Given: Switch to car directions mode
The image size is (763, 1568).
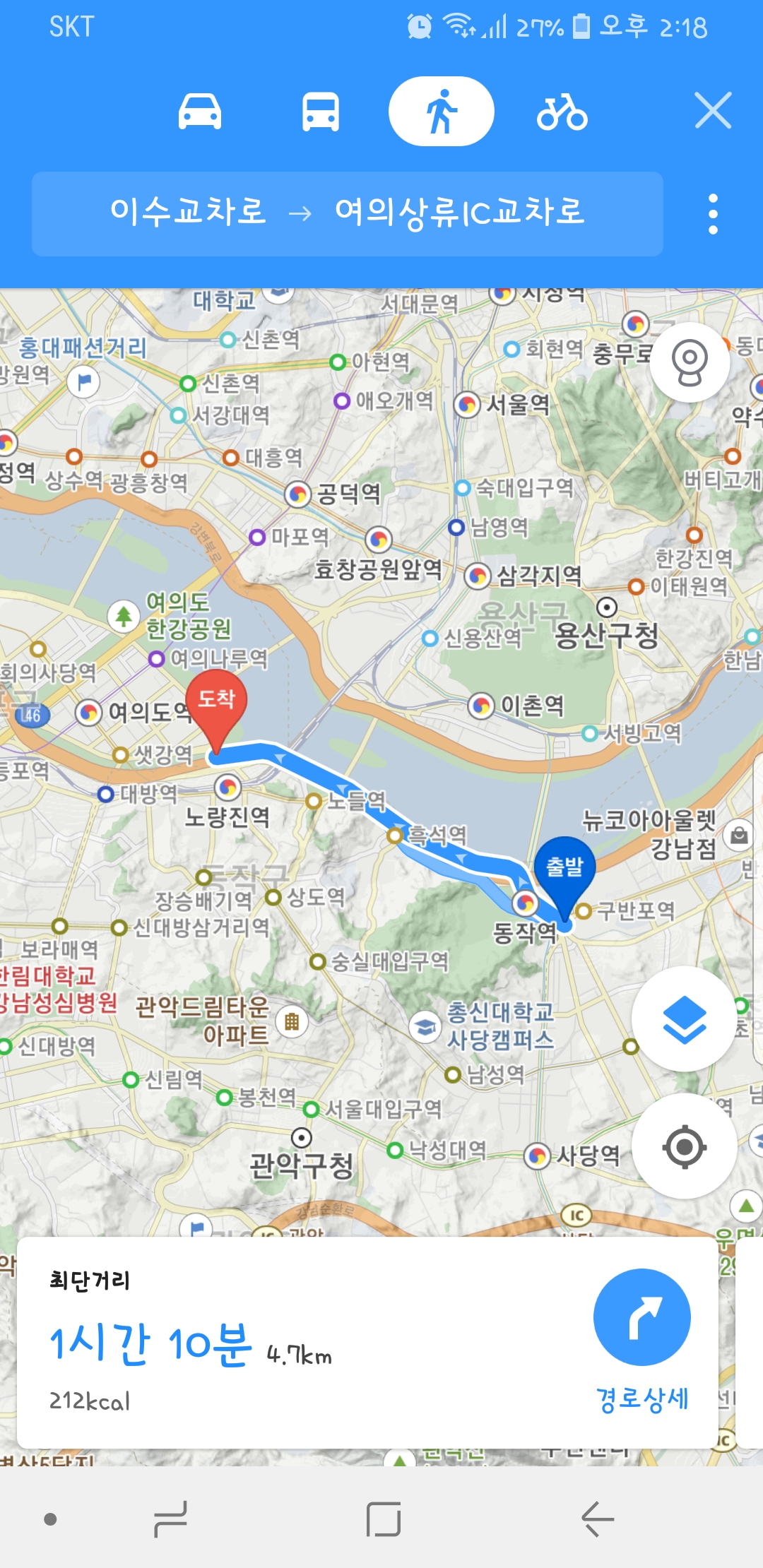Looking at the screenshot, I should point(200,112).
